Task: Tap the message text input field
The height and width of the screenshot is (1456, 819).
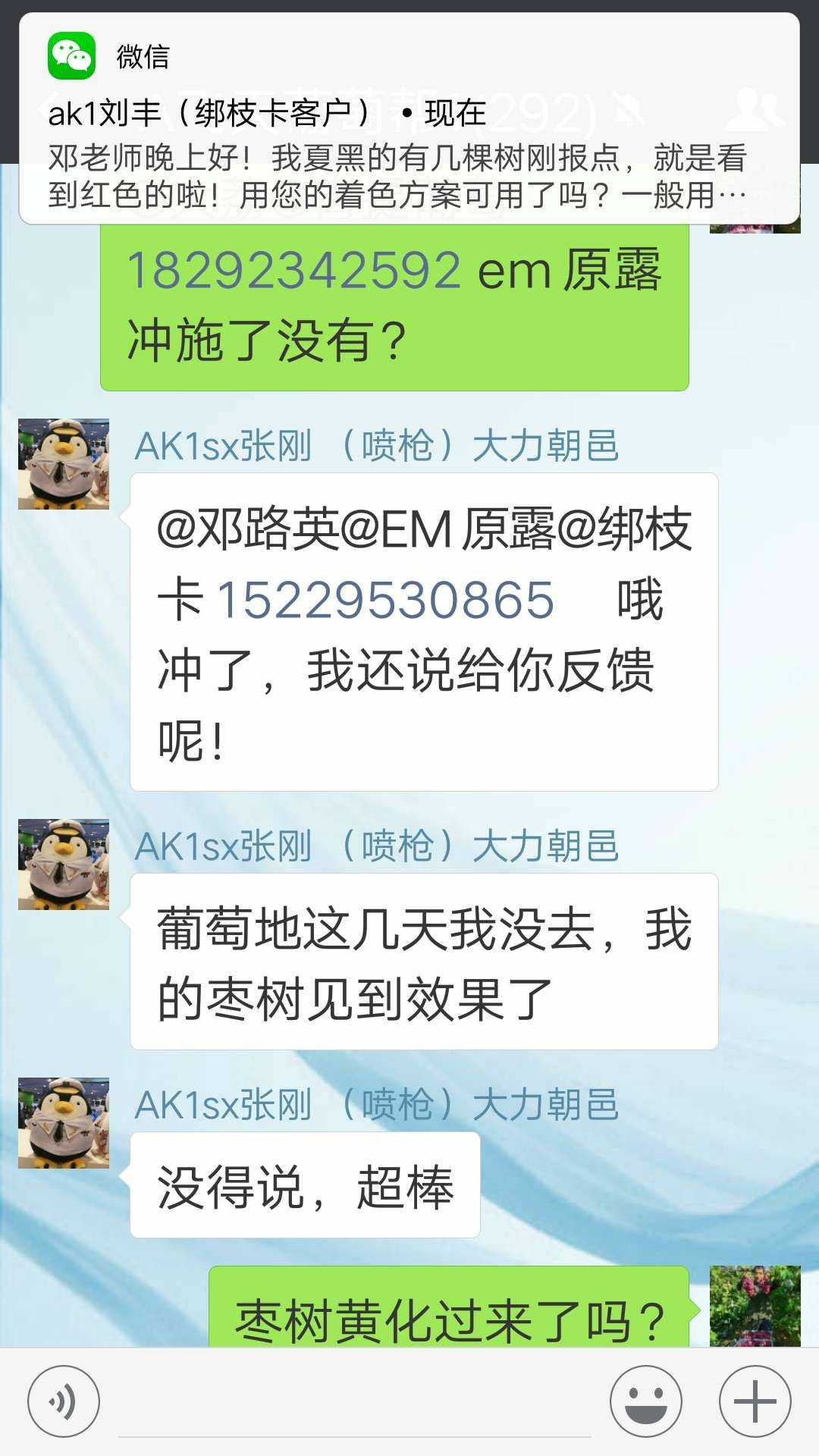Action: tap(355, 1403)
